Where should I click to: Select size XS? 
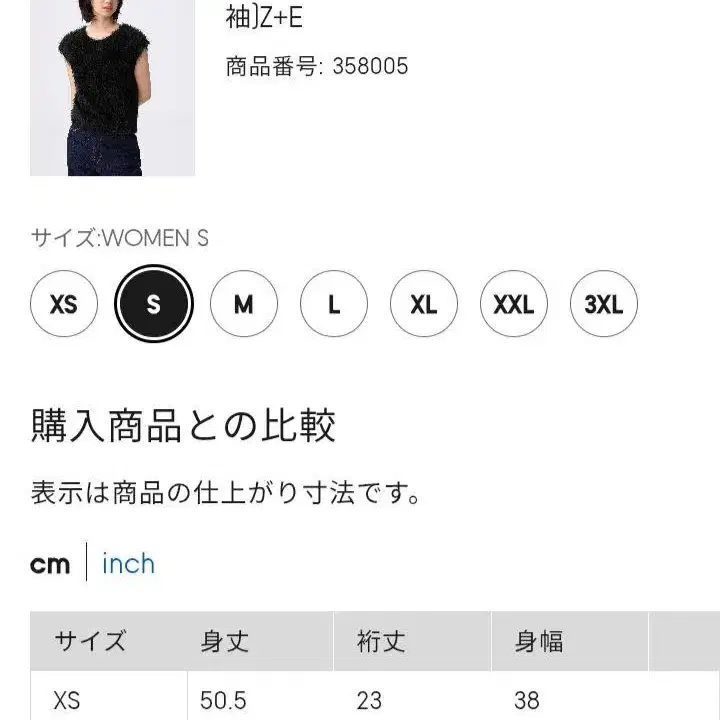click(x=64, y=304)
